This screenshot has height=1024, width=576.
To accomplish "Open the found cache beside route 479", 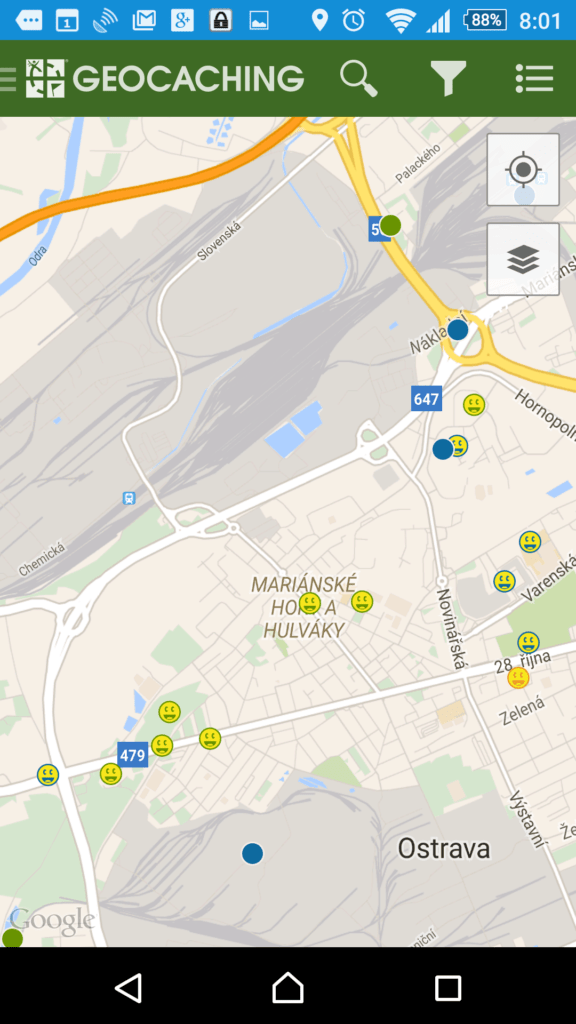I will [x=162, y=745].
